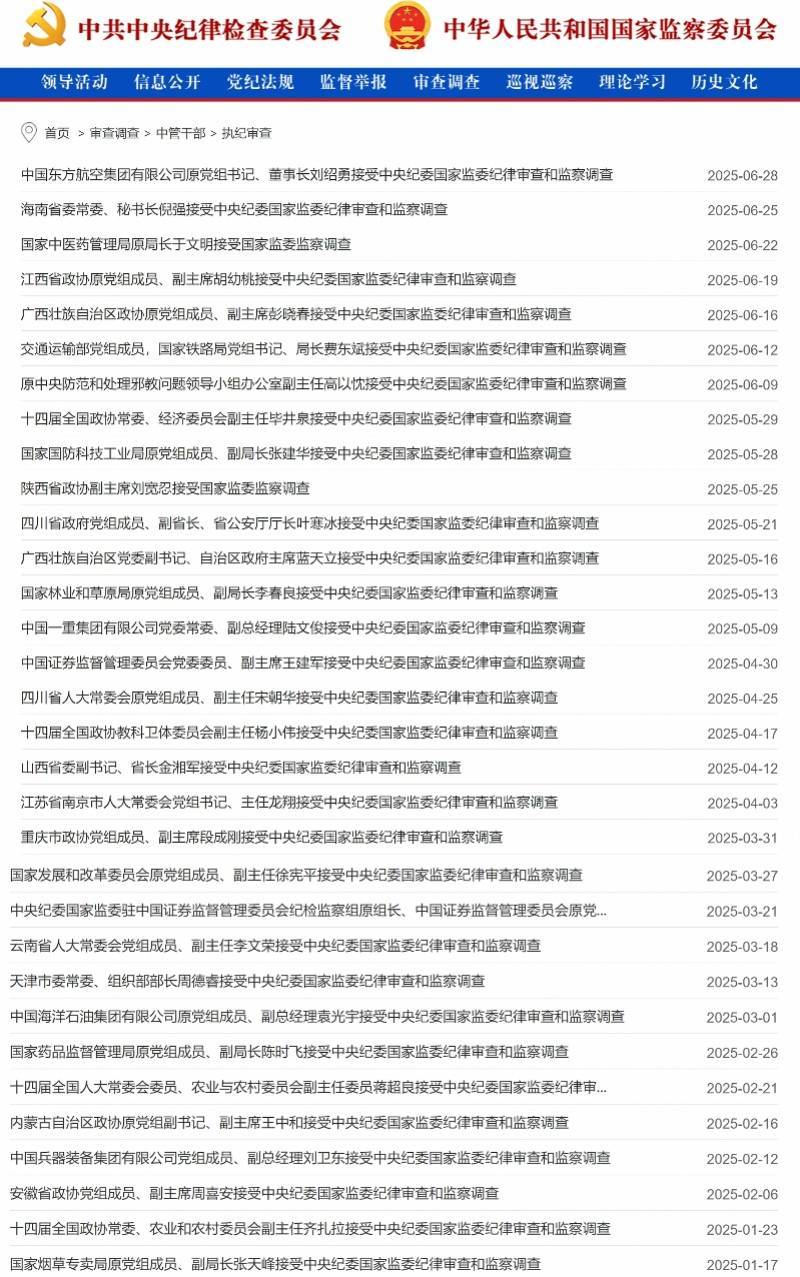Viewport: 800px width, 1277px height.
Task: Open the 陕西省政协副主席刘宽忍 article
Action: [x=165, y=489]
